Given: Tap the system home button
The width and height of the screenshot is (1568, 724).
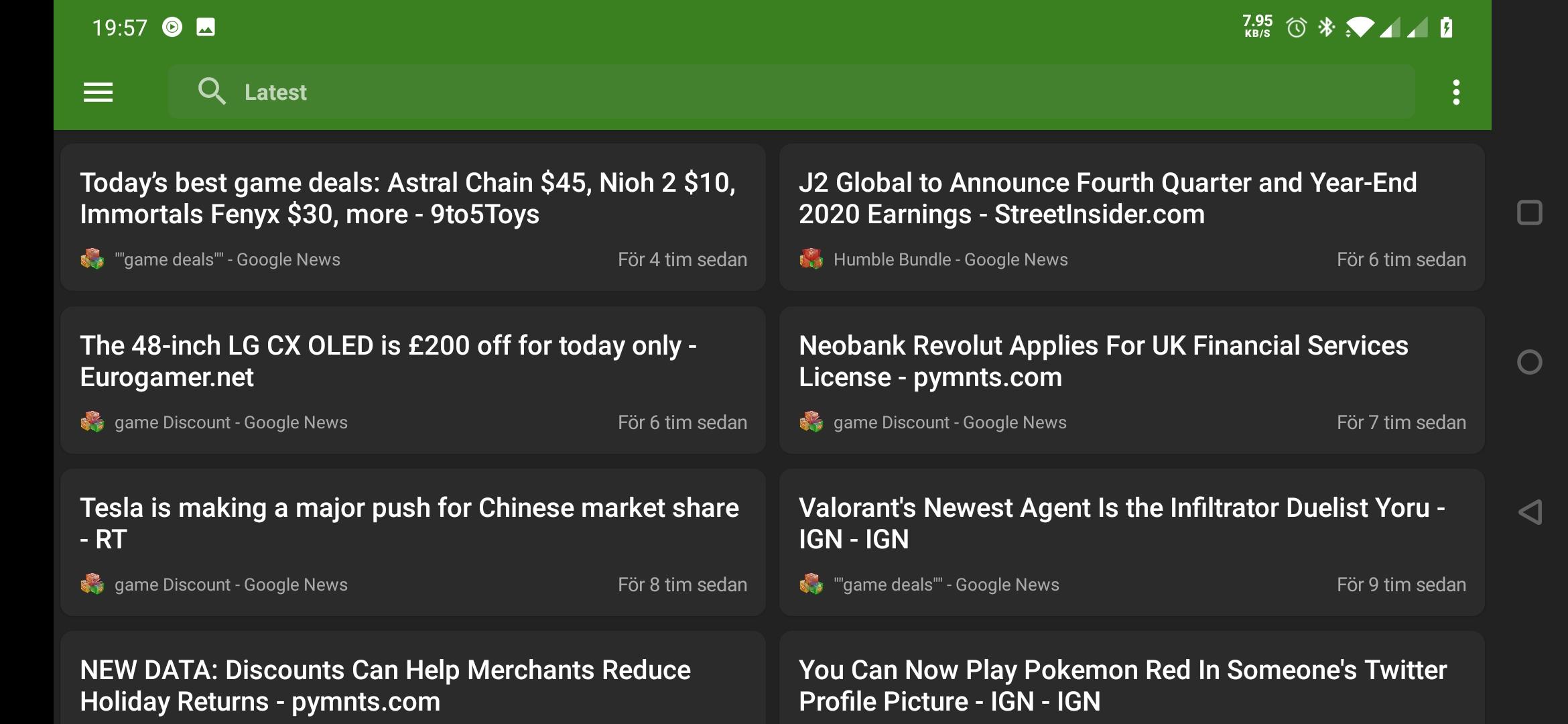Looking at the screenshot, I should (x=1530, y=362).
